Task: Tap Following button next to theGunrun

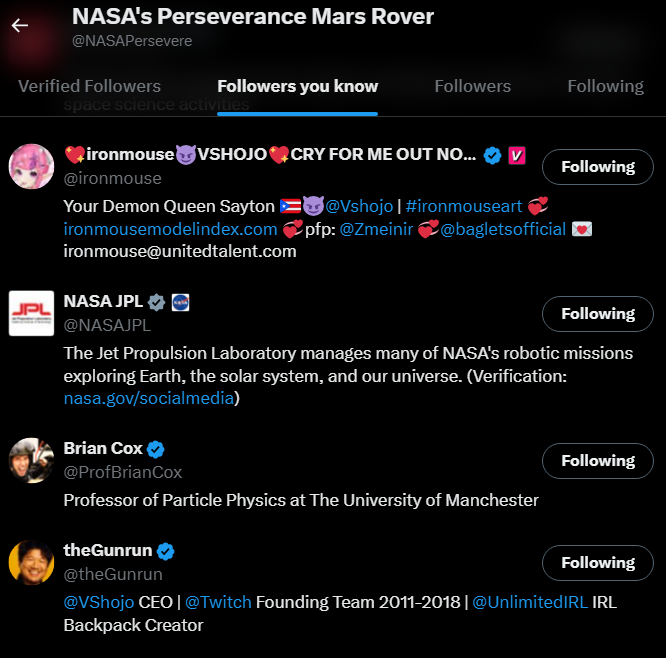Action: (x=597, y=563)
